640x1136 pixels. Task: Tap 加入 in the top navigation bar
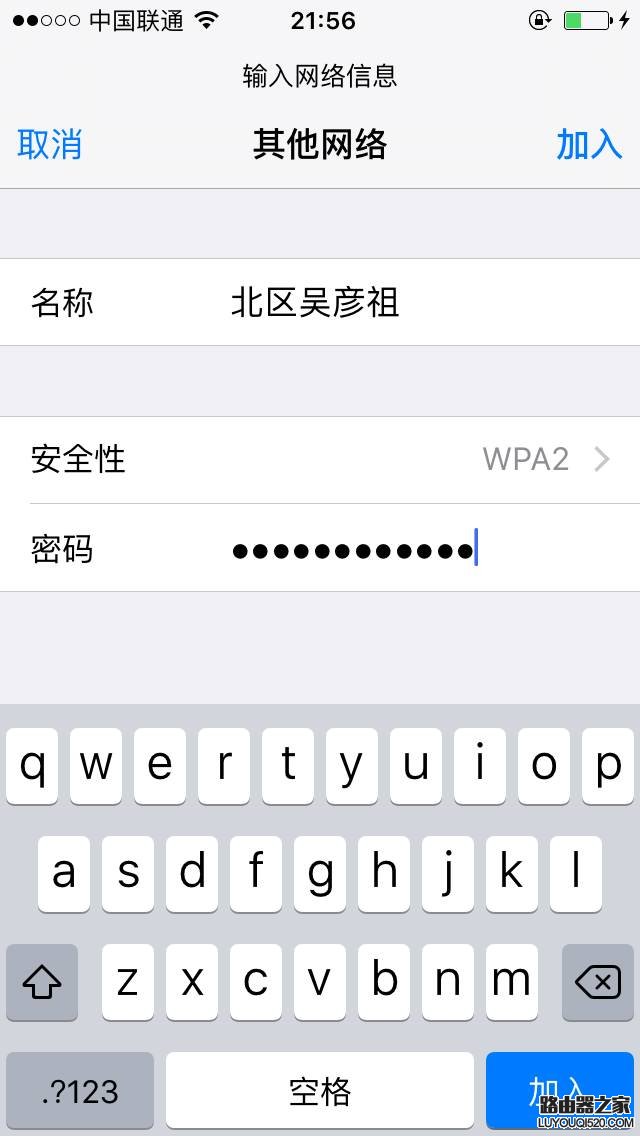point(589,144)
